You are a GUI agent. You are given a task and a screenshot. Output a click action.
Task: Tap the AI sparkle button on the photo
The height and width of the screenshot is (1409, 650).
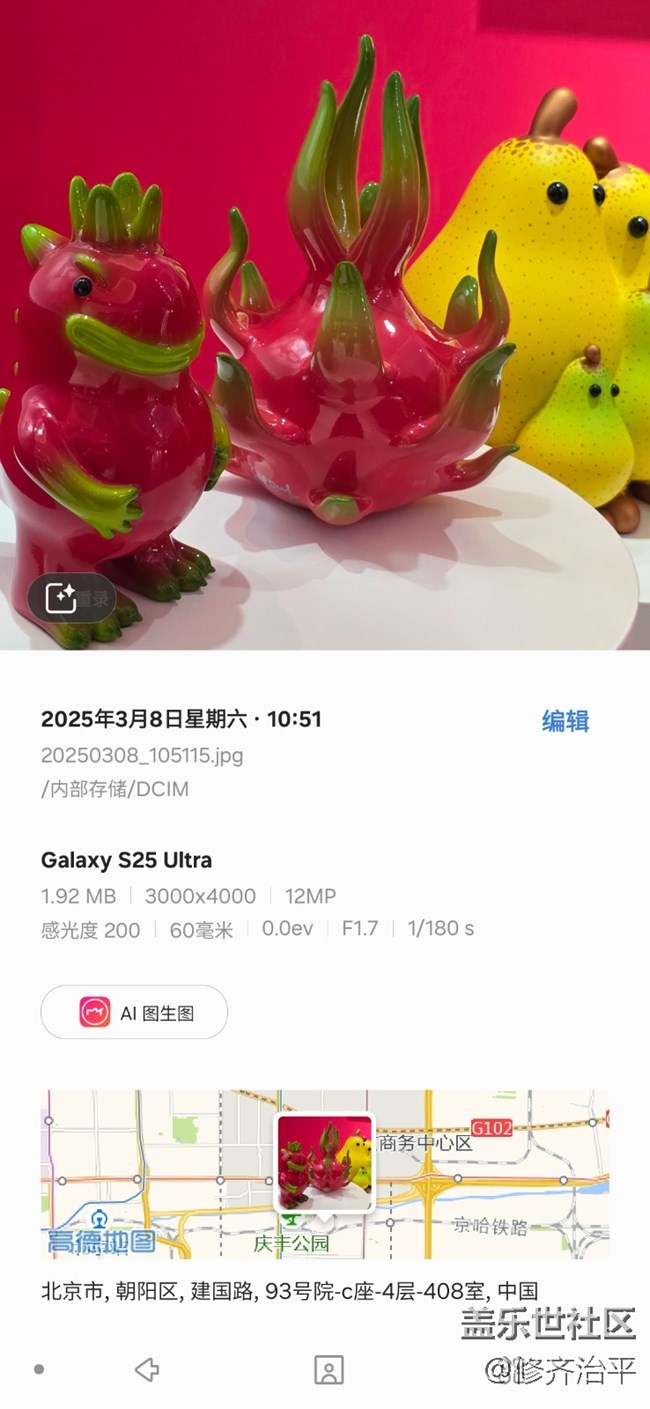coord(62,598)
